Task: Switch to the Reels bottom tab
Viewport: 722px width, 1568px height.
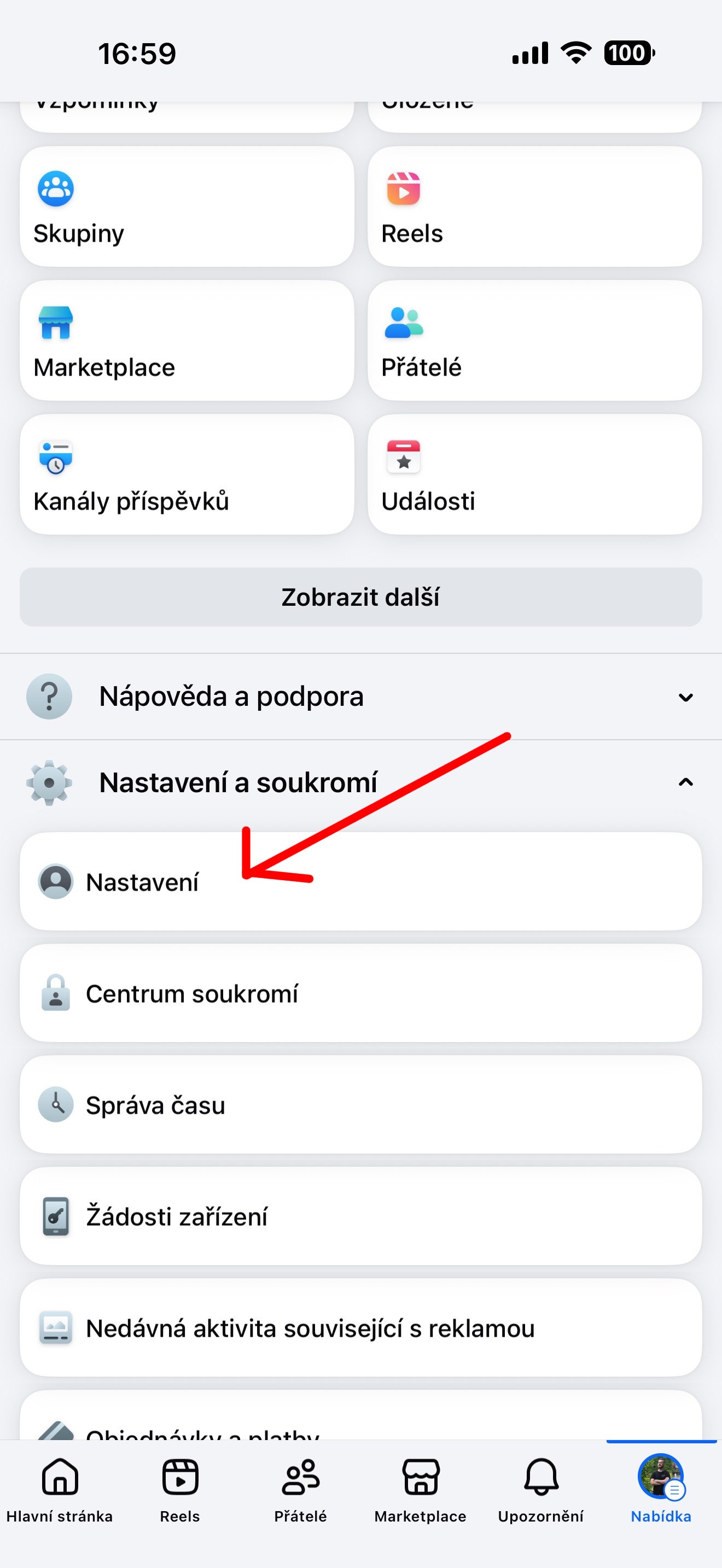Action: coord(180,1488)
